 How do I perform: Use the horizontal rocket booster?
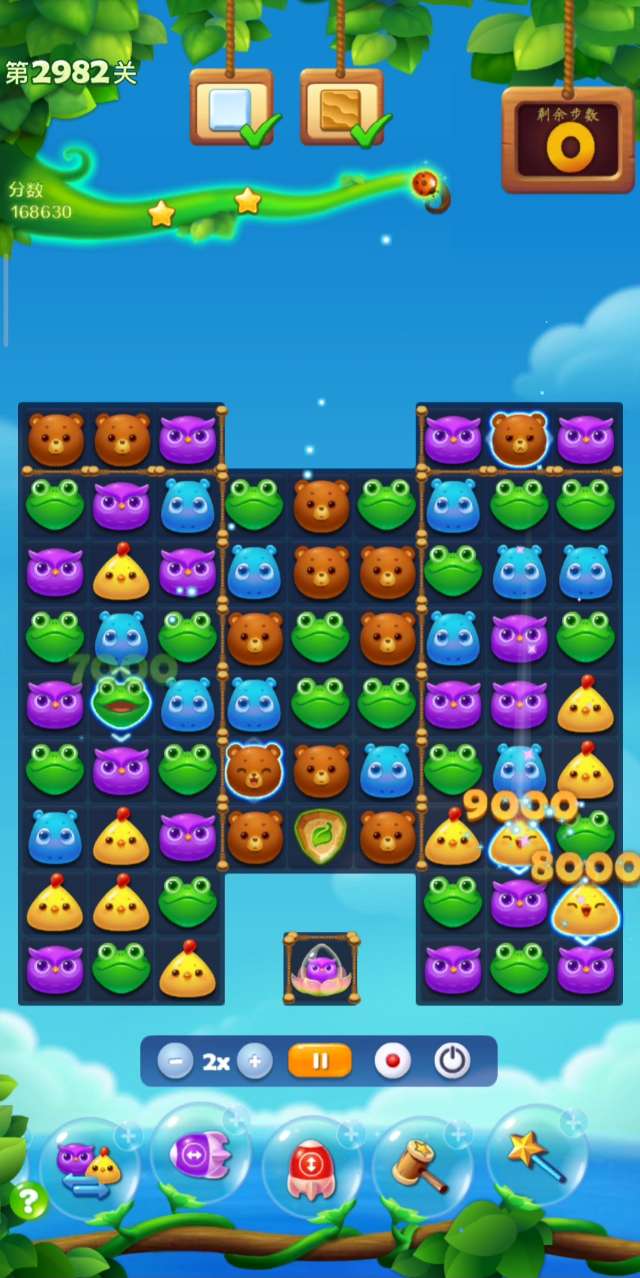tap(200, 1156)
